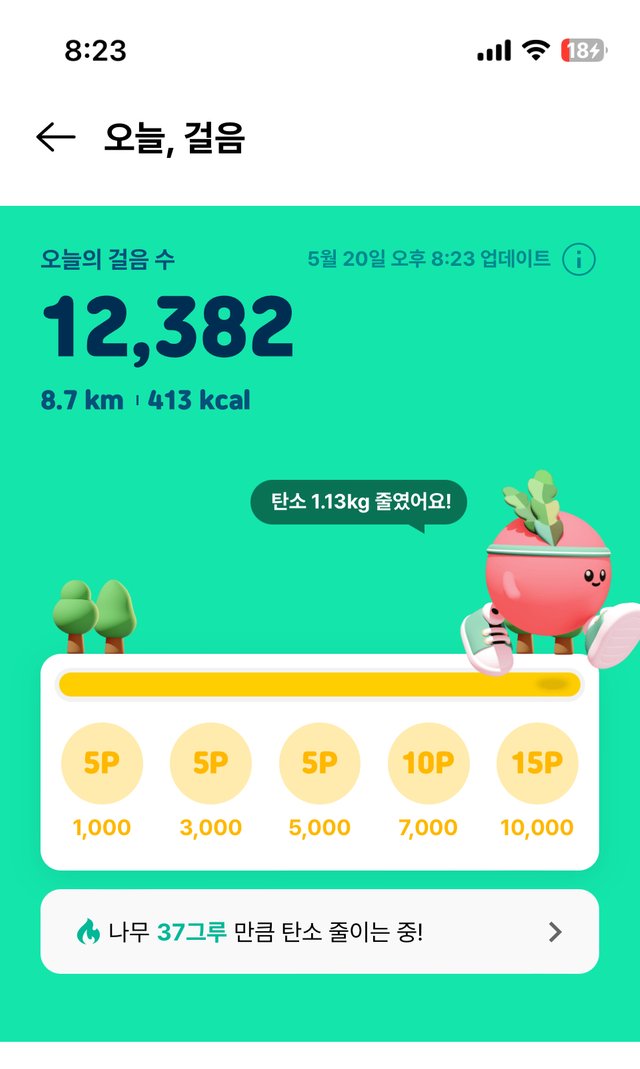Claim the 5P reward for 3,000 steps
The height and width of the screenshot is (1069, 640).
pyautogui.click(x=211, y=765)
